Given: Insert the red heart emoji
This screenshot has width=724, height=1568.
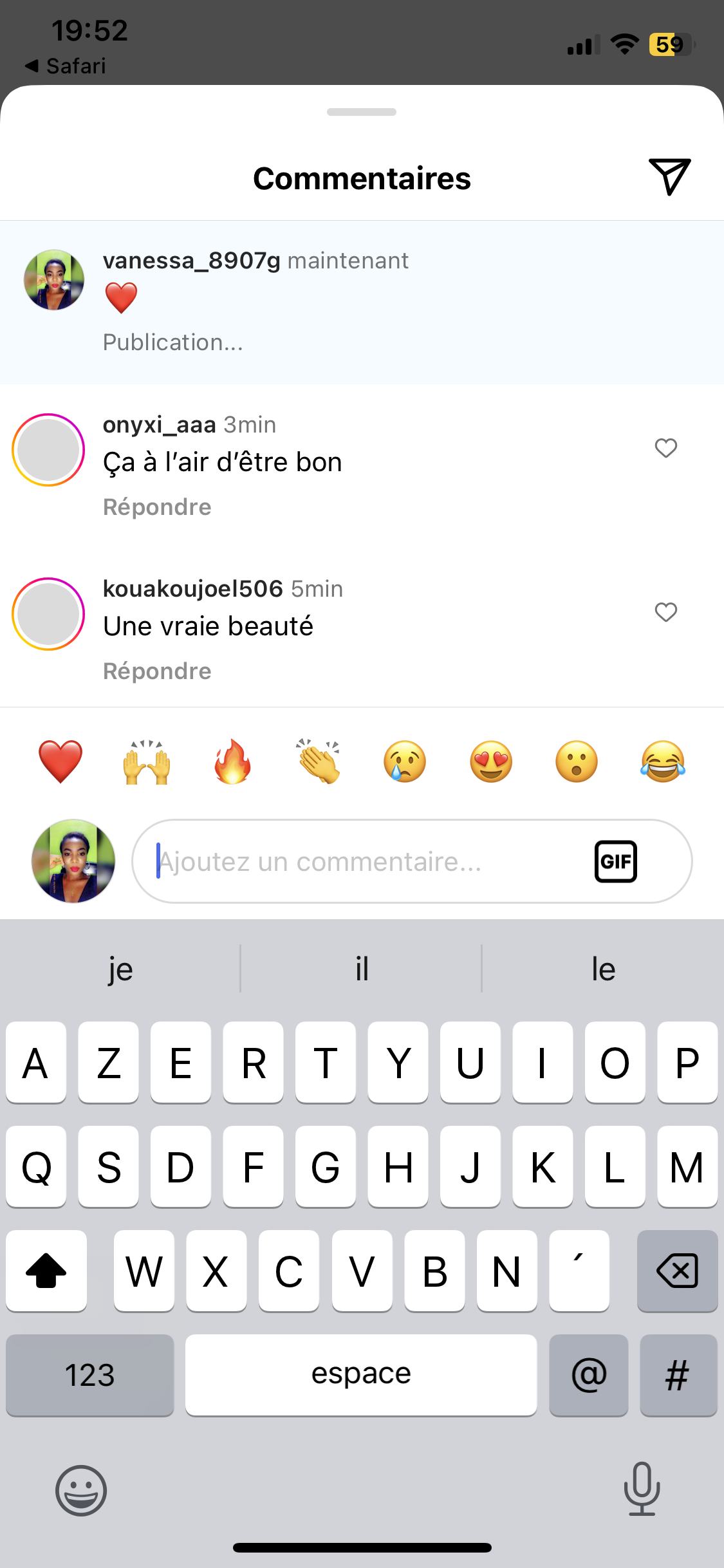Looking at the screenshot, I should point(60,761).
